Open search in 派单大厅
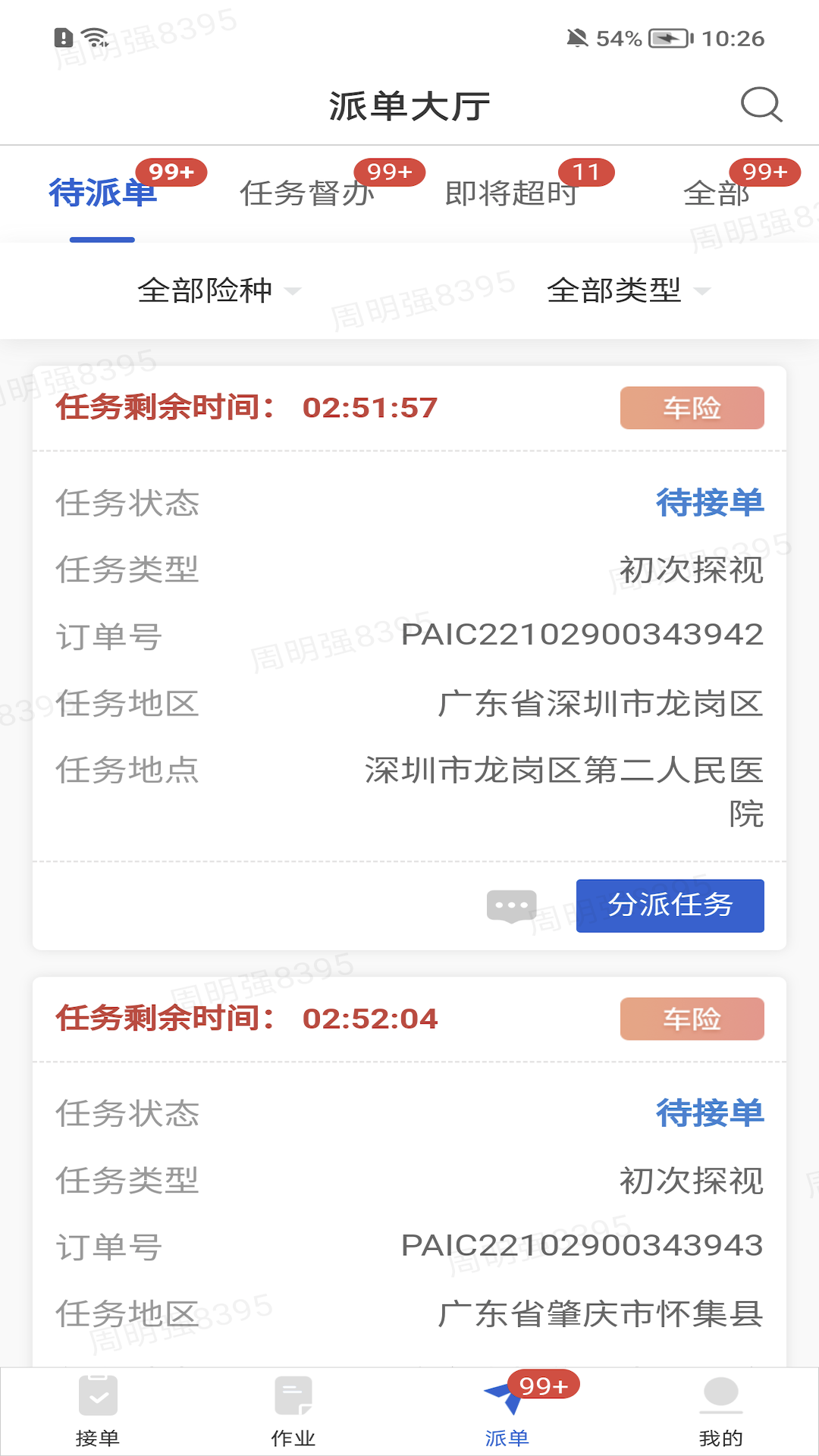Image resolution: width=819 pixels, height=1456 pixels. tap(761, 105)
